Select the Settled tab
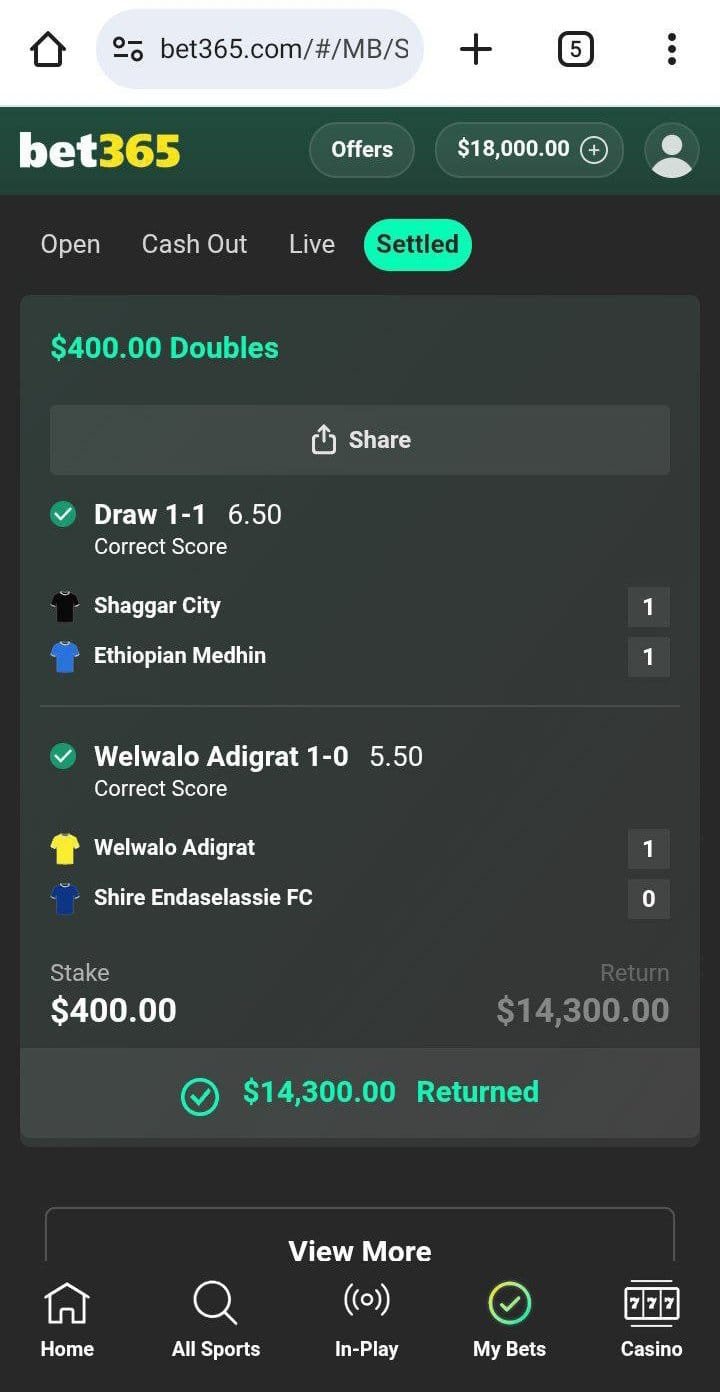 (417, 245)
